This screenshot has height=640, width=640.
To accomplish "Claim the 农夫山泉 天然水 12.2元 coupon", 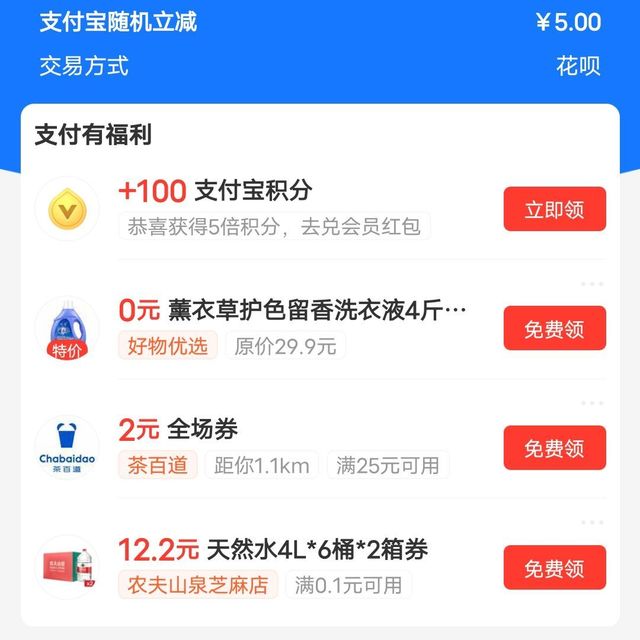I will 554,568.
